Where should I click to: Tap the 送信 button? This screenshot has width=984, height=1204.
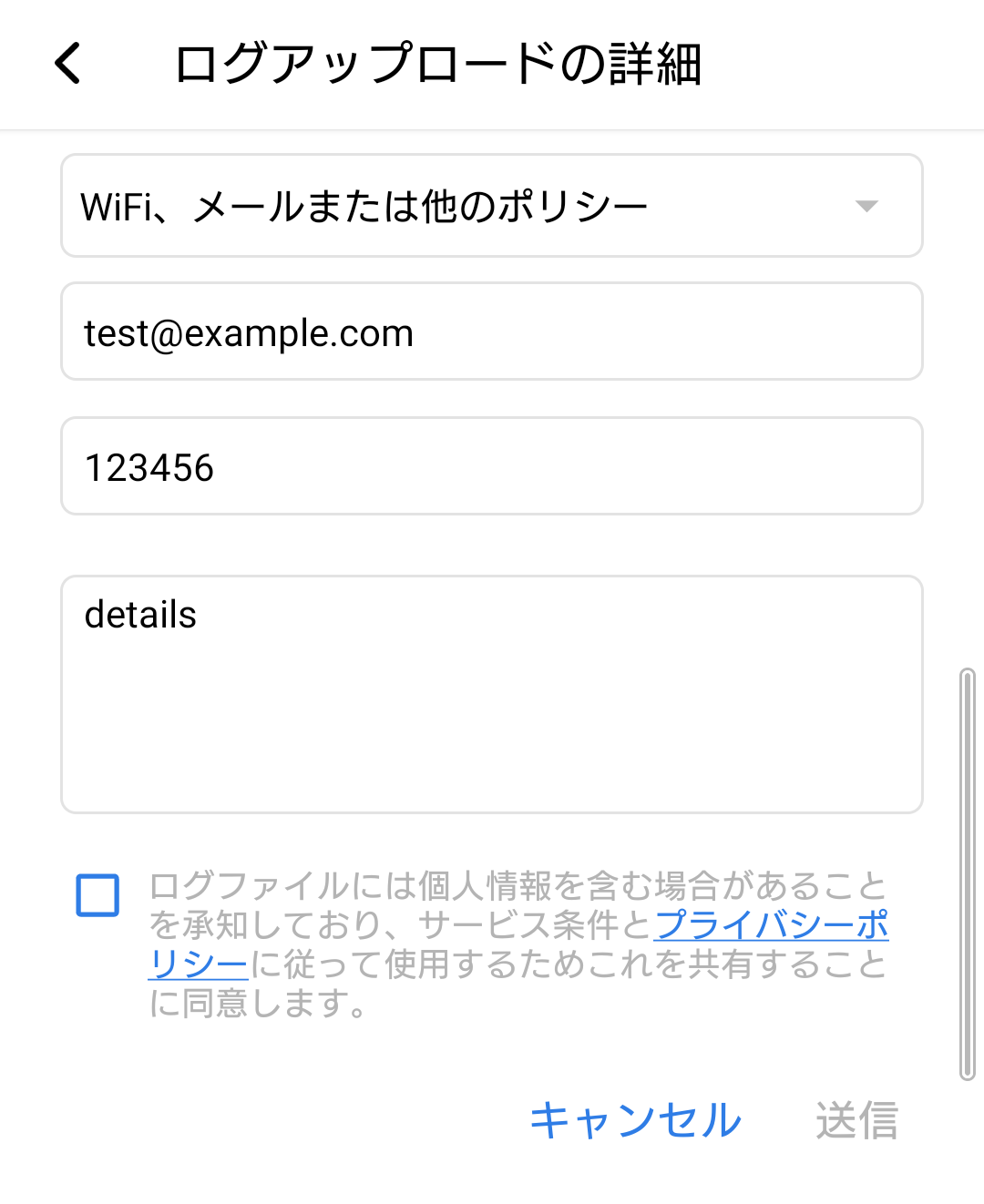point(856,1119)
